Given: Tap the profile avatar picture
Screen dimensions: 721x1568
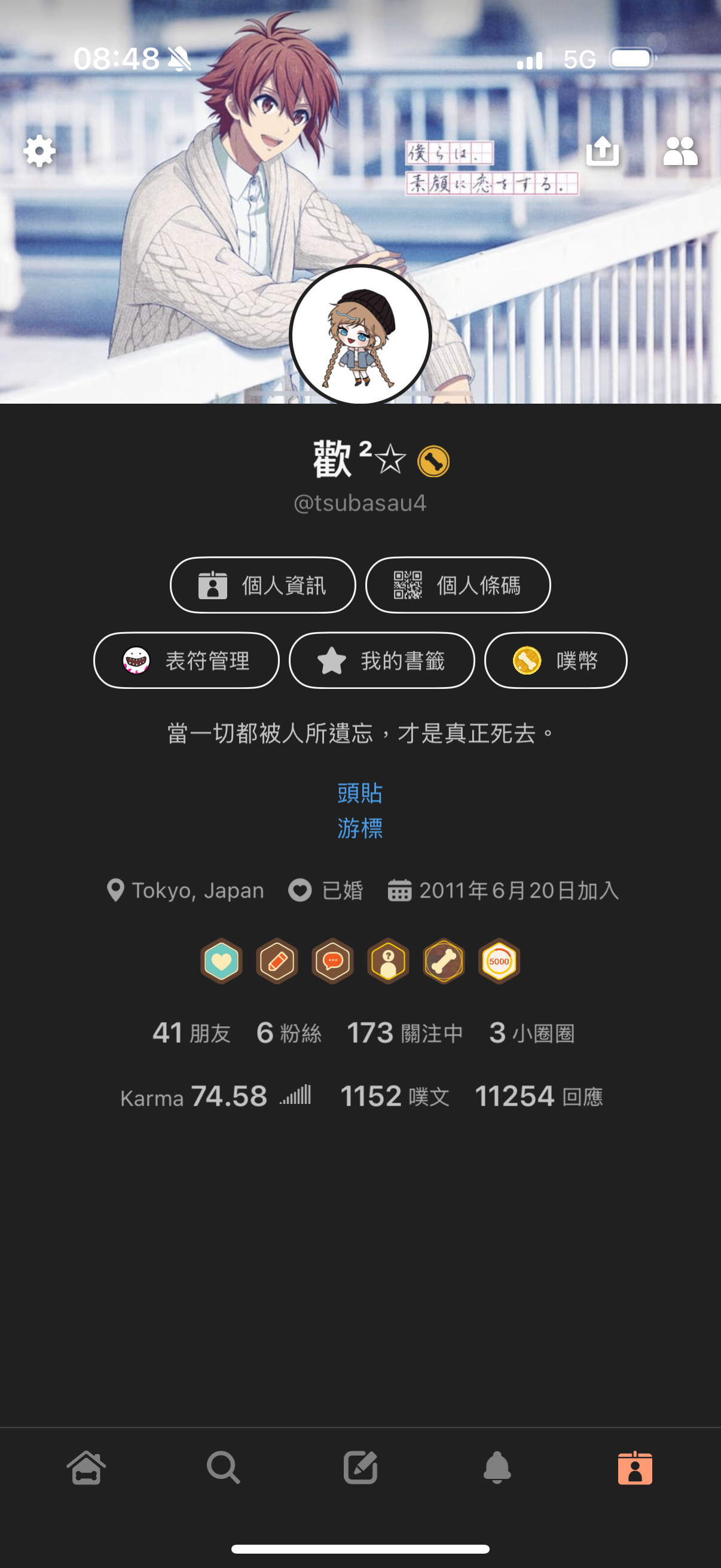Looking at the screenshot, I should (x=360, y=336).
